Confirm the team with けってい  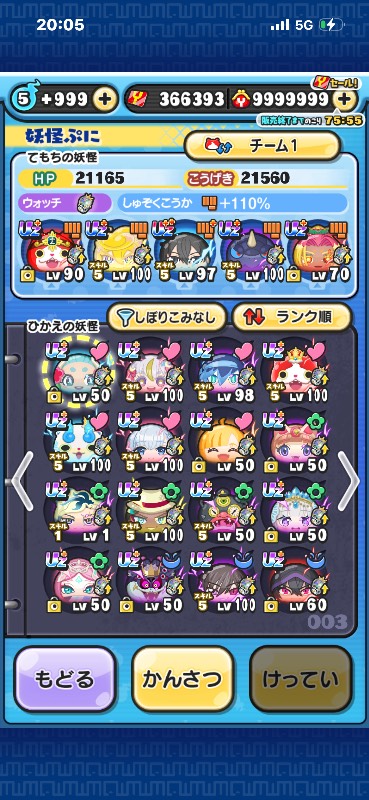[x=301, y=679]
